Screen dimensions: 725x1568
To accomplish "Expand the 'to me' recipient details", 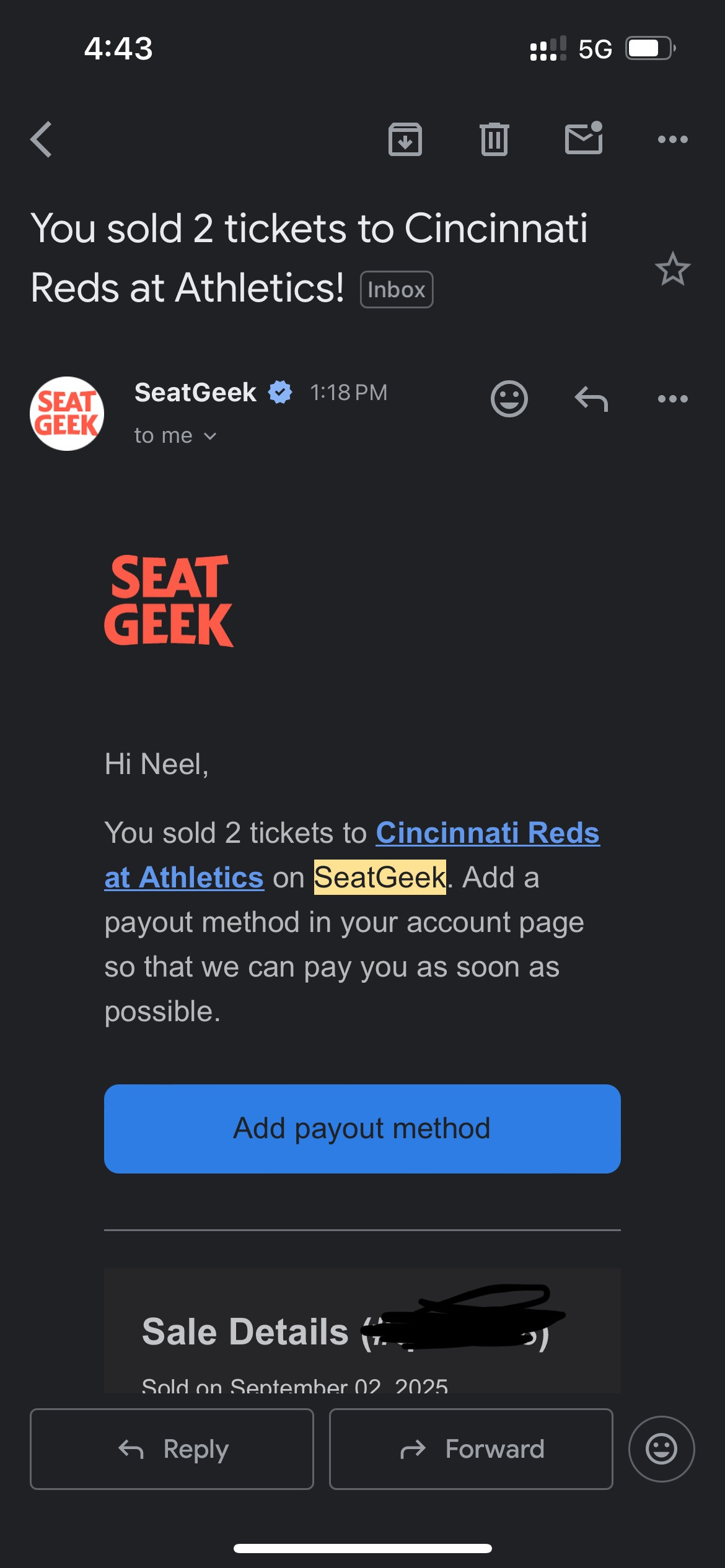I will click(175, 436).
